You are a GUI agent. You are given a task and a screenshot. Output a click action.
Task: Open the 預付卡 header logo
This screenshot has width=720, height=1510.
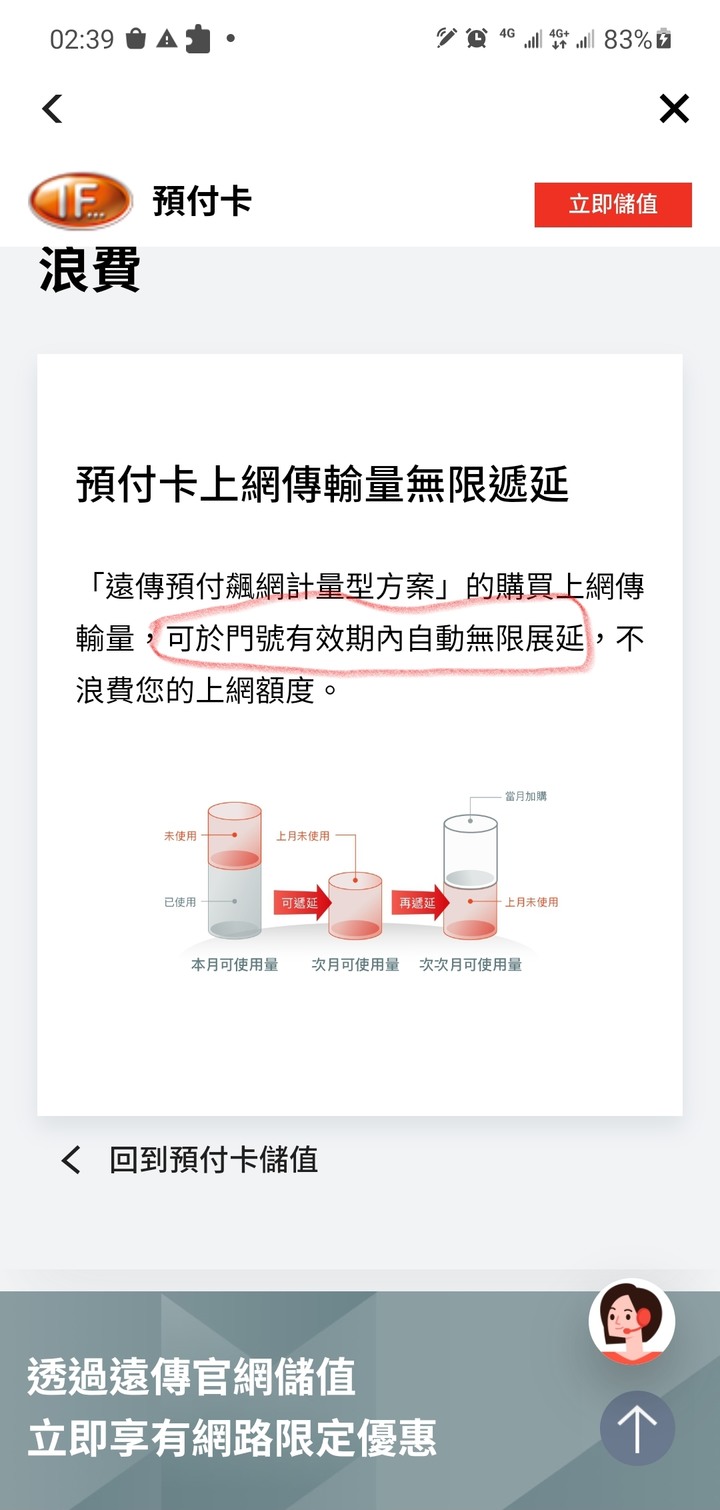pyautogui.click(x=80, y=201)
